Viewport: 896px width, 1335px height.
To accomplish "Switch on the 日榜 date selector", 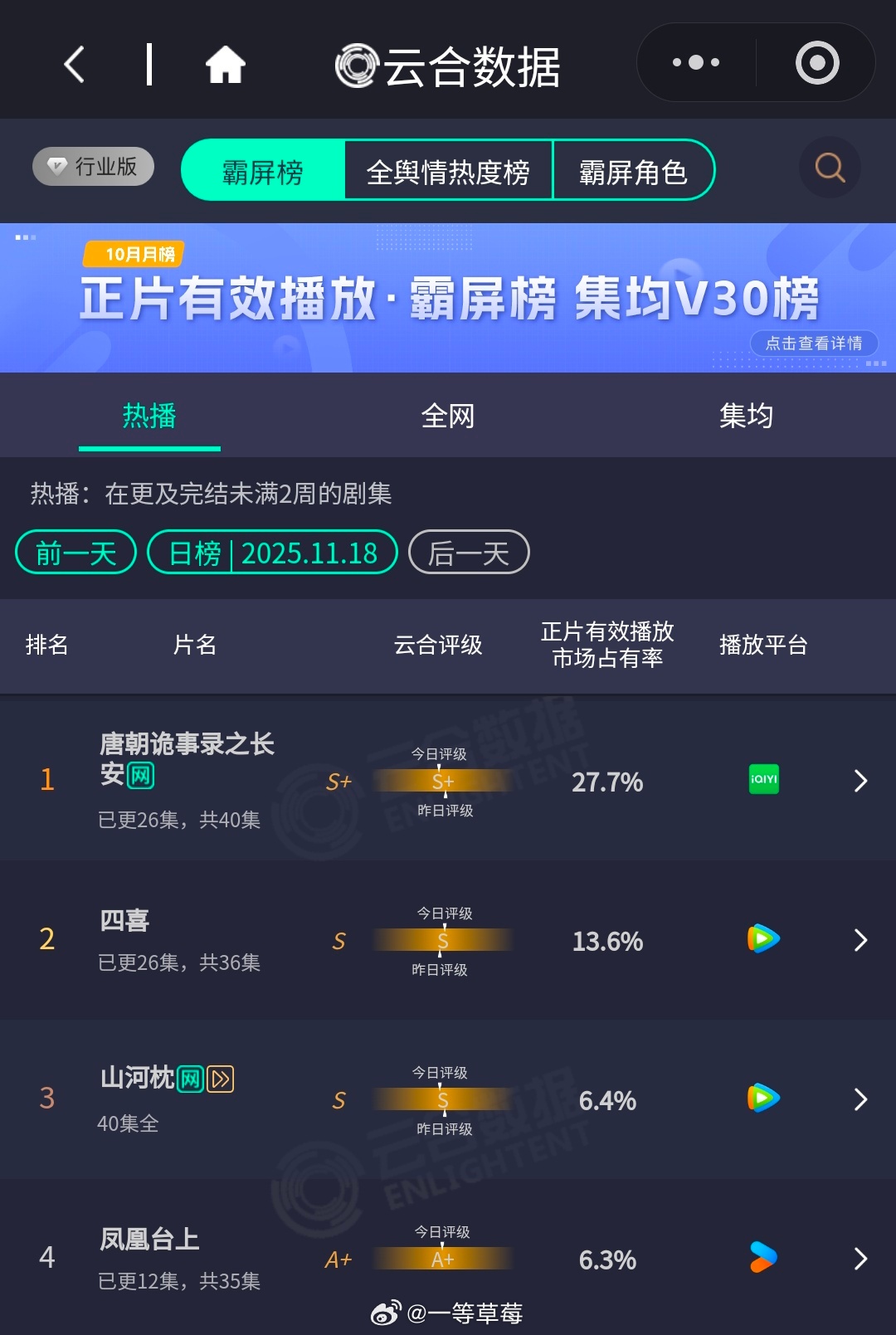I will tap(272, 552).
